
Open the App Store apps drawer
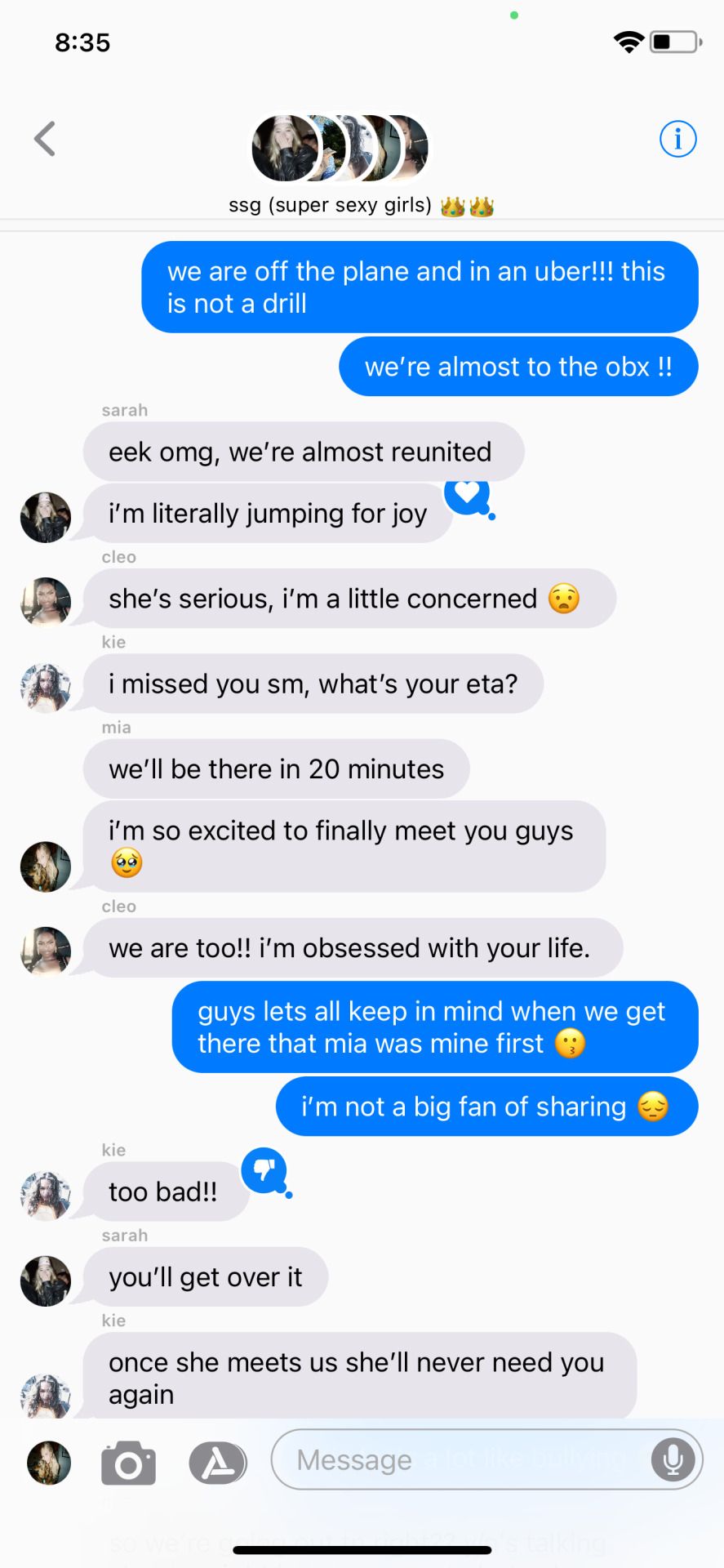217,1462
